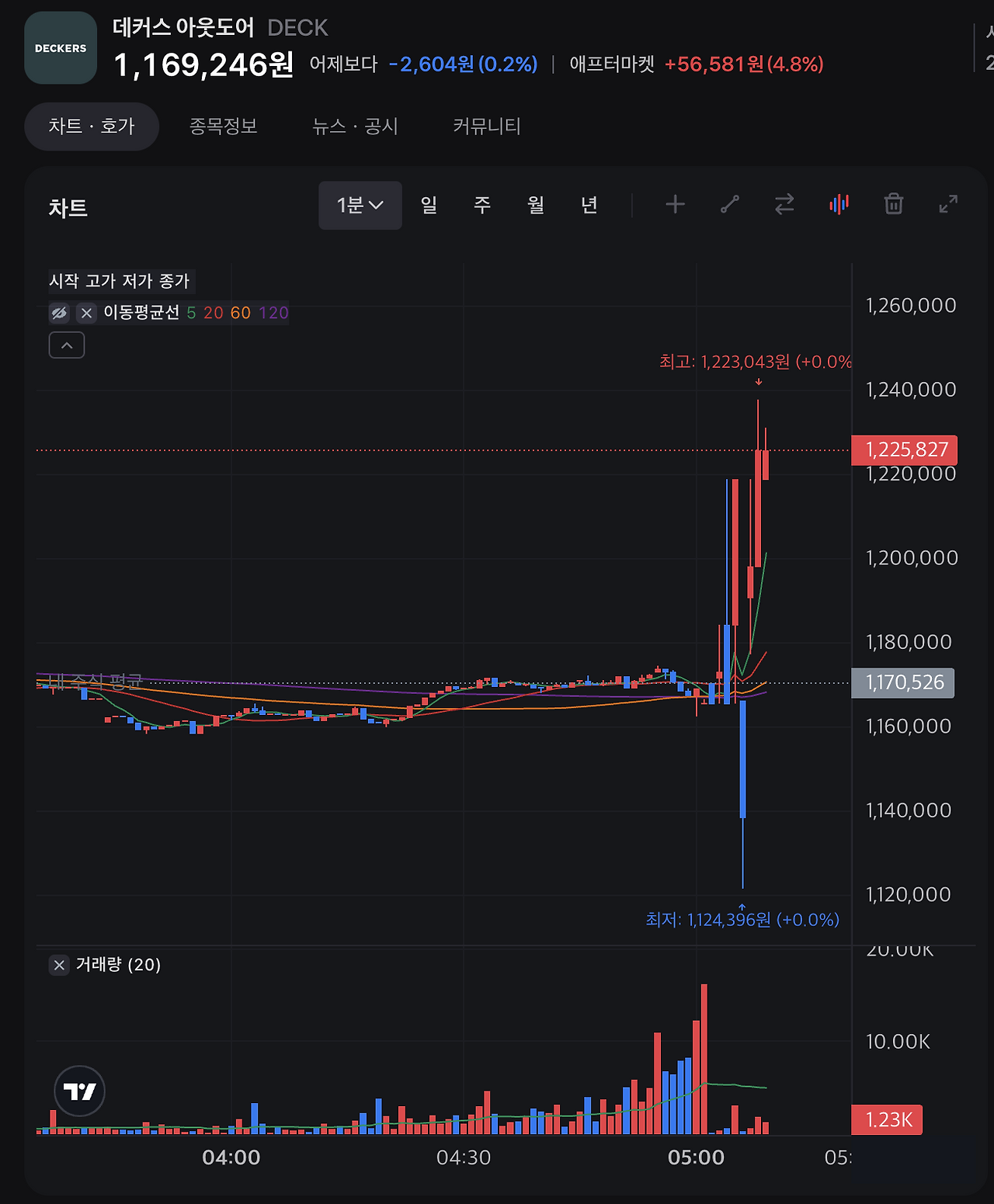Screen dimensions: 994x1204
Task: Open the chart type selector icon
Action: click(x=839, y=204)
